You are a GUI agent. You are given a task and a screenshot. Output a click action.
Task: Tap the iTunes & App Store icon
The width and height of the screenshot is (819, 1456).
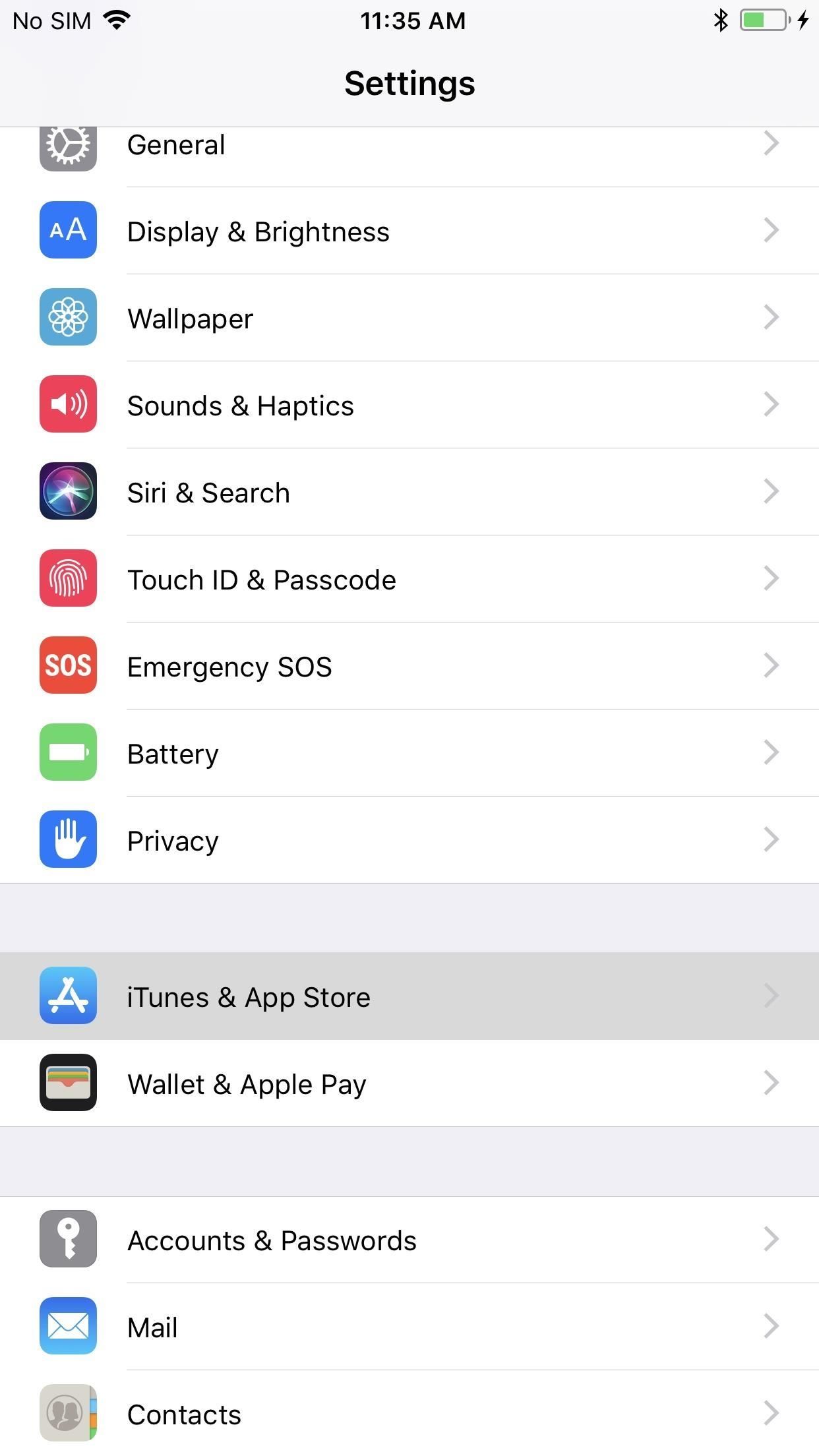(68, 996)
